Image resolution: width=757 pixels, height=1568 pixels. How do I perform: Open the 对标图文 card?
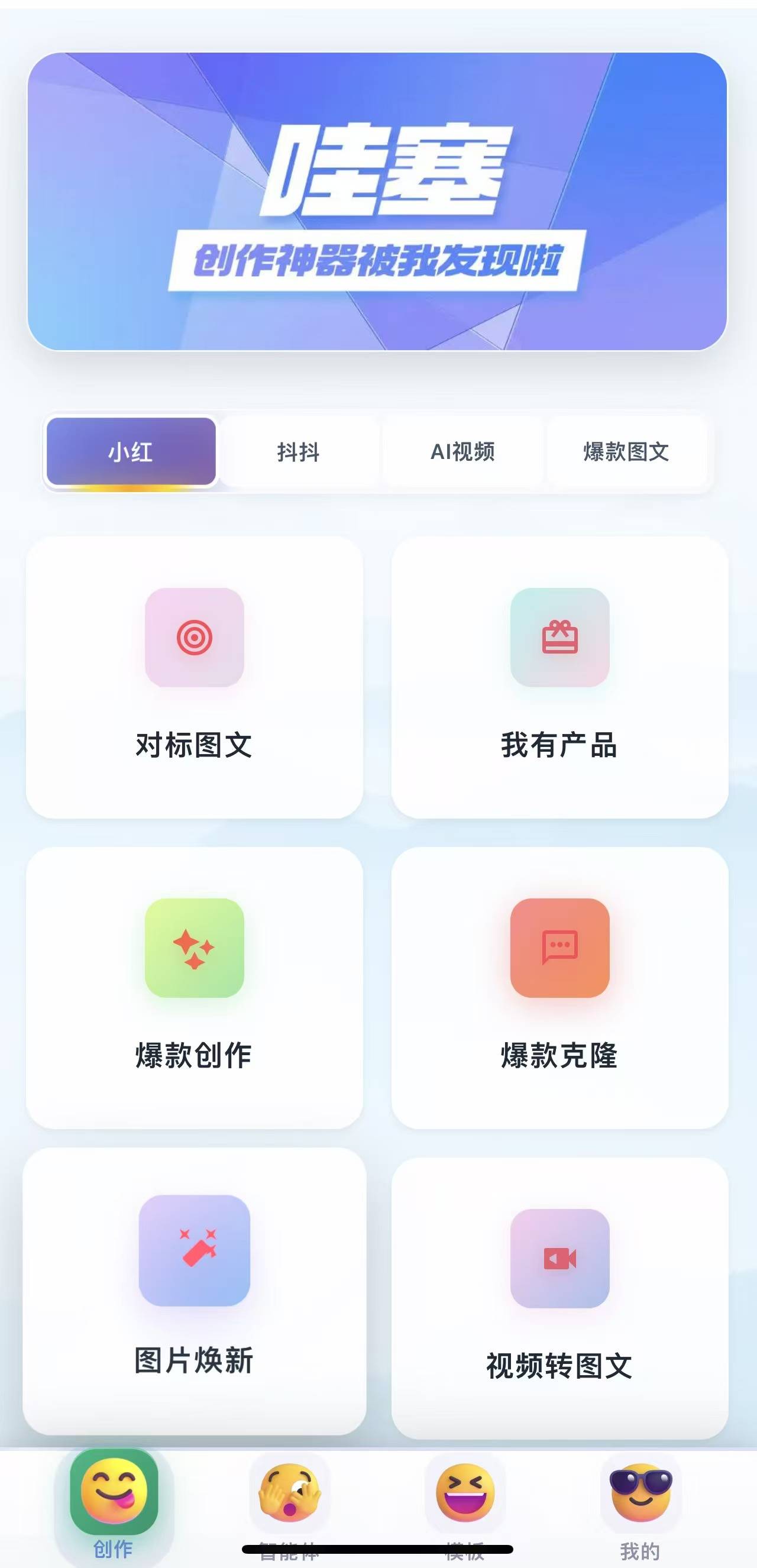194,677
